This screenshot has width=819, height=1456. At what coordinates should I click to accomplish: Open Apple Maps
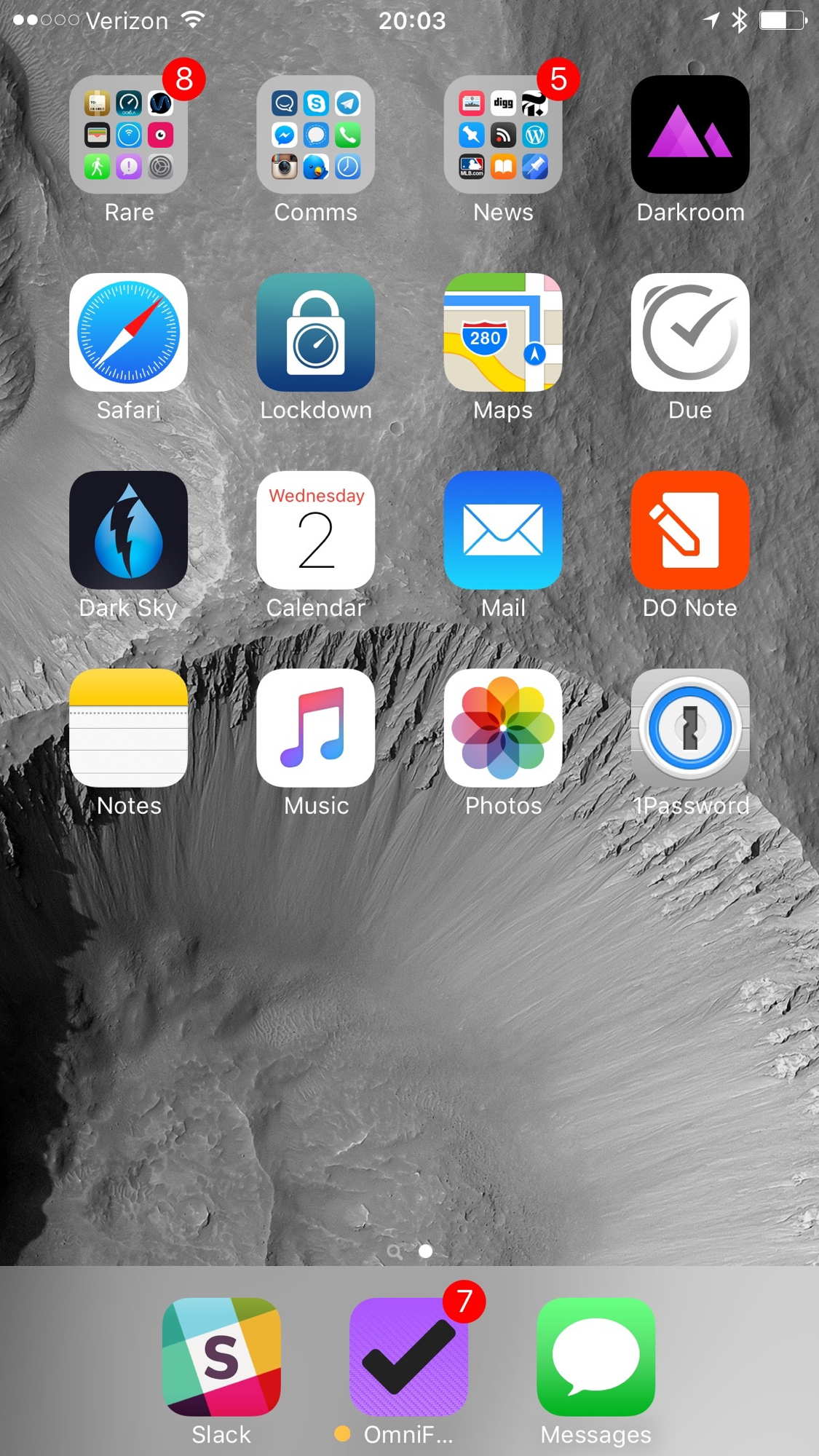click(x=503, y=333)
